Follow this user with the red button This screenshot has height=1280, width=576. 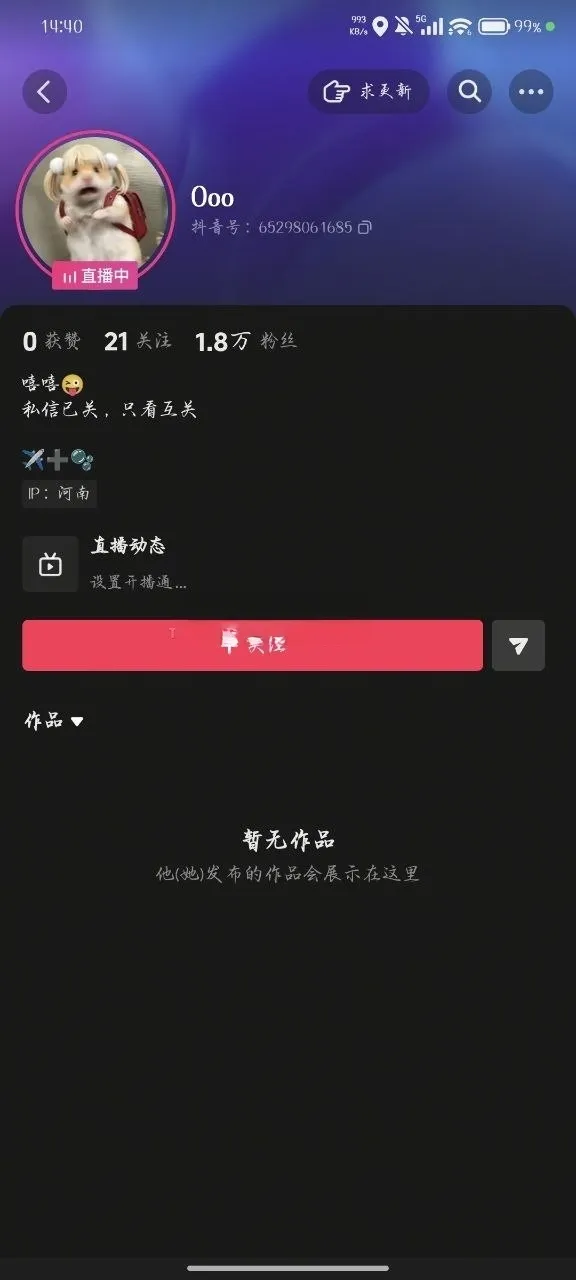252,645
